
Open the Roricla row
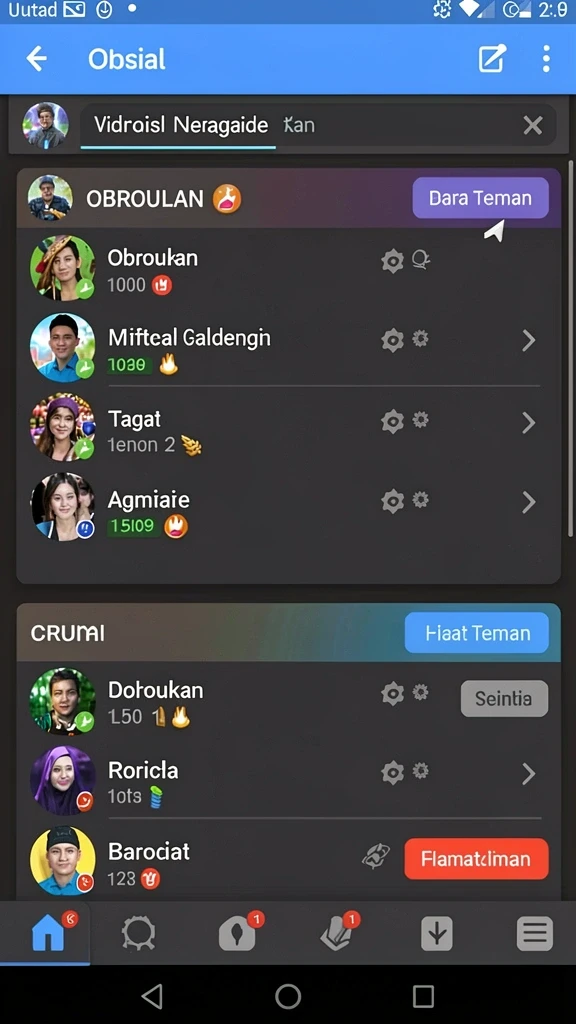[288, 779]
